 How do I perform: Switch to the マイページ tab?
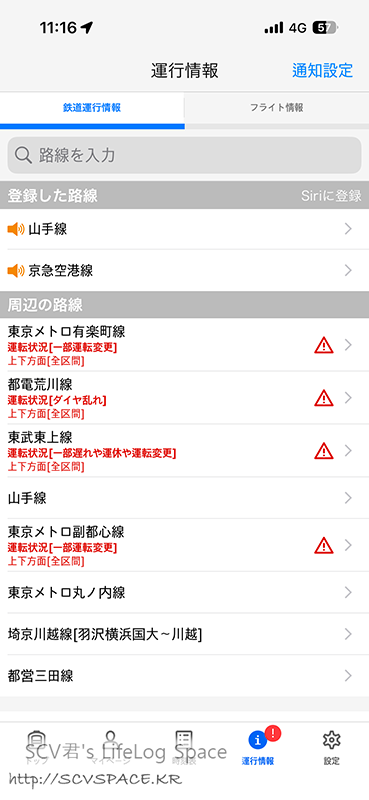point(110,747)
